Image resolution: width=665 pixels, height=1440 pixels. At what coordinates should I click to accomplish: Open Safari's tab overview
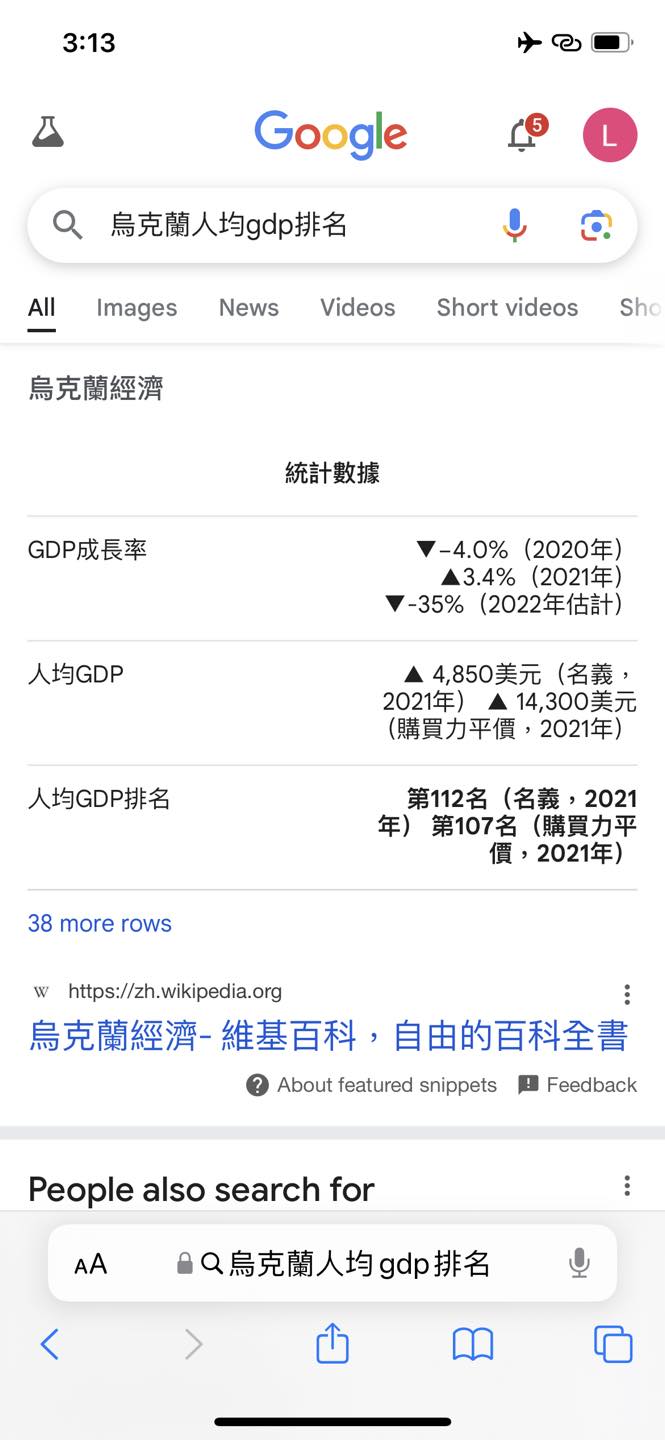pyautogui.click(x=613, y=1344)
